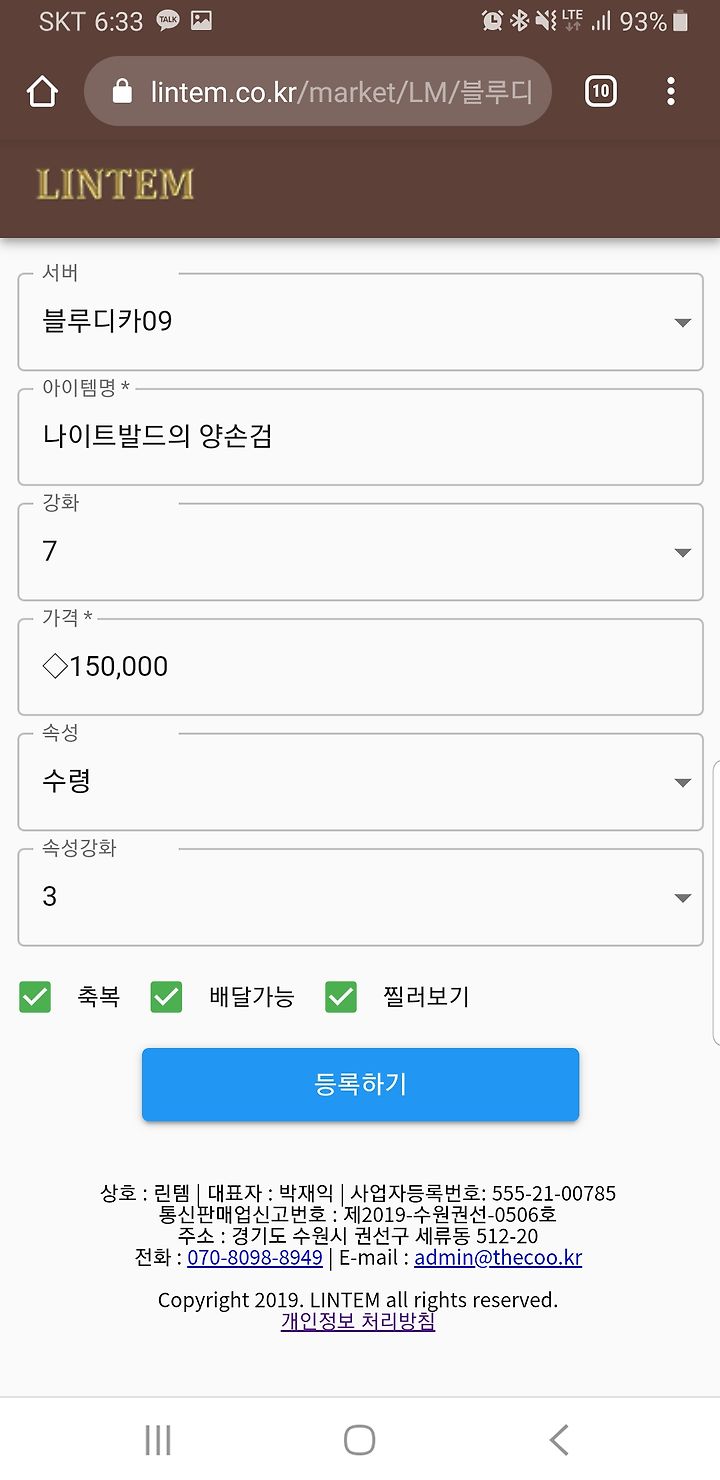Open the admin@thecoo.kr email link

[x=498, y=1257]
